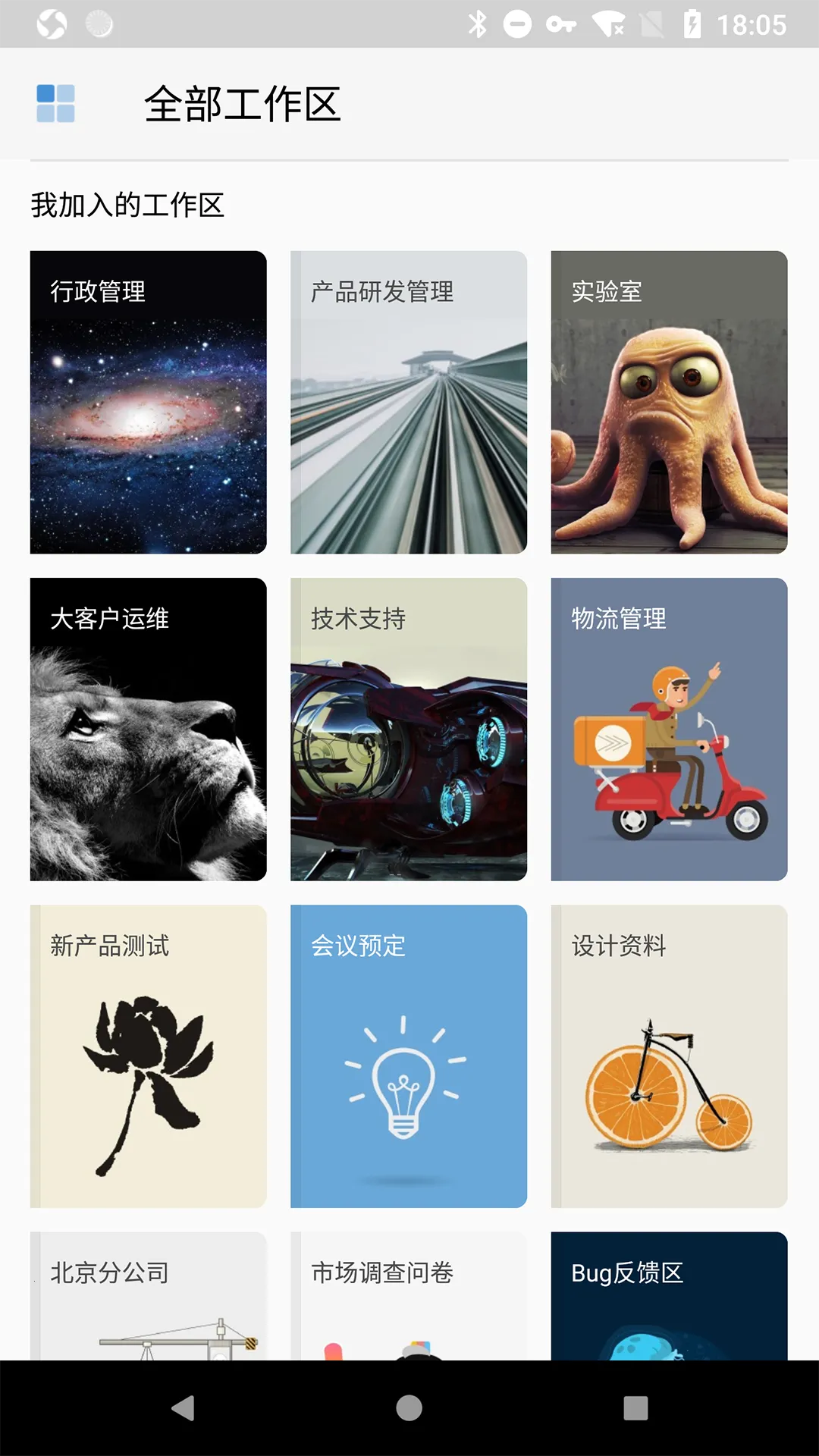Open the 市场调查问卷 workspace

pos(408,1295)
